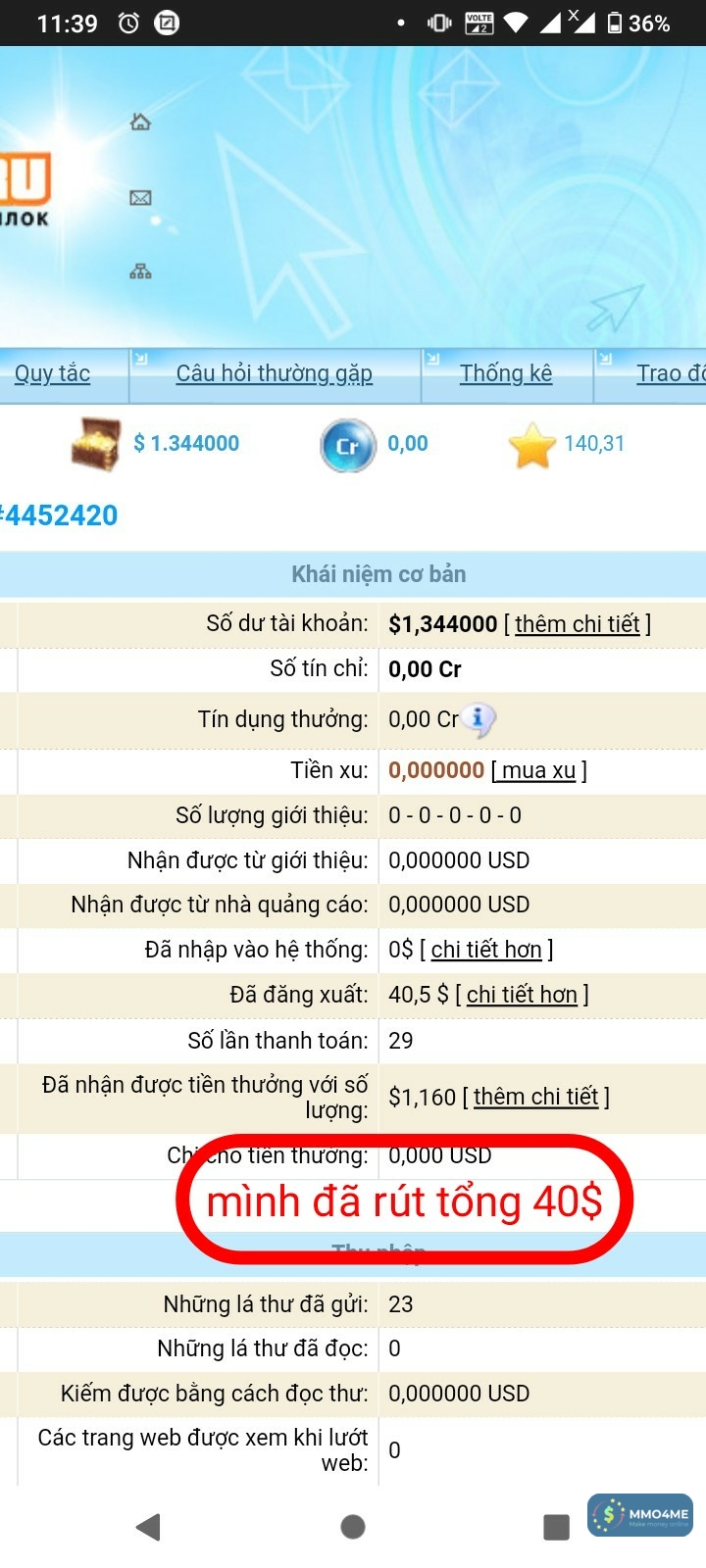This screenshot has height=1568, width=706.
Task: Open chi tiết hơn for Đã nhập vào hệ thống
Action: [x=485, y=950]
